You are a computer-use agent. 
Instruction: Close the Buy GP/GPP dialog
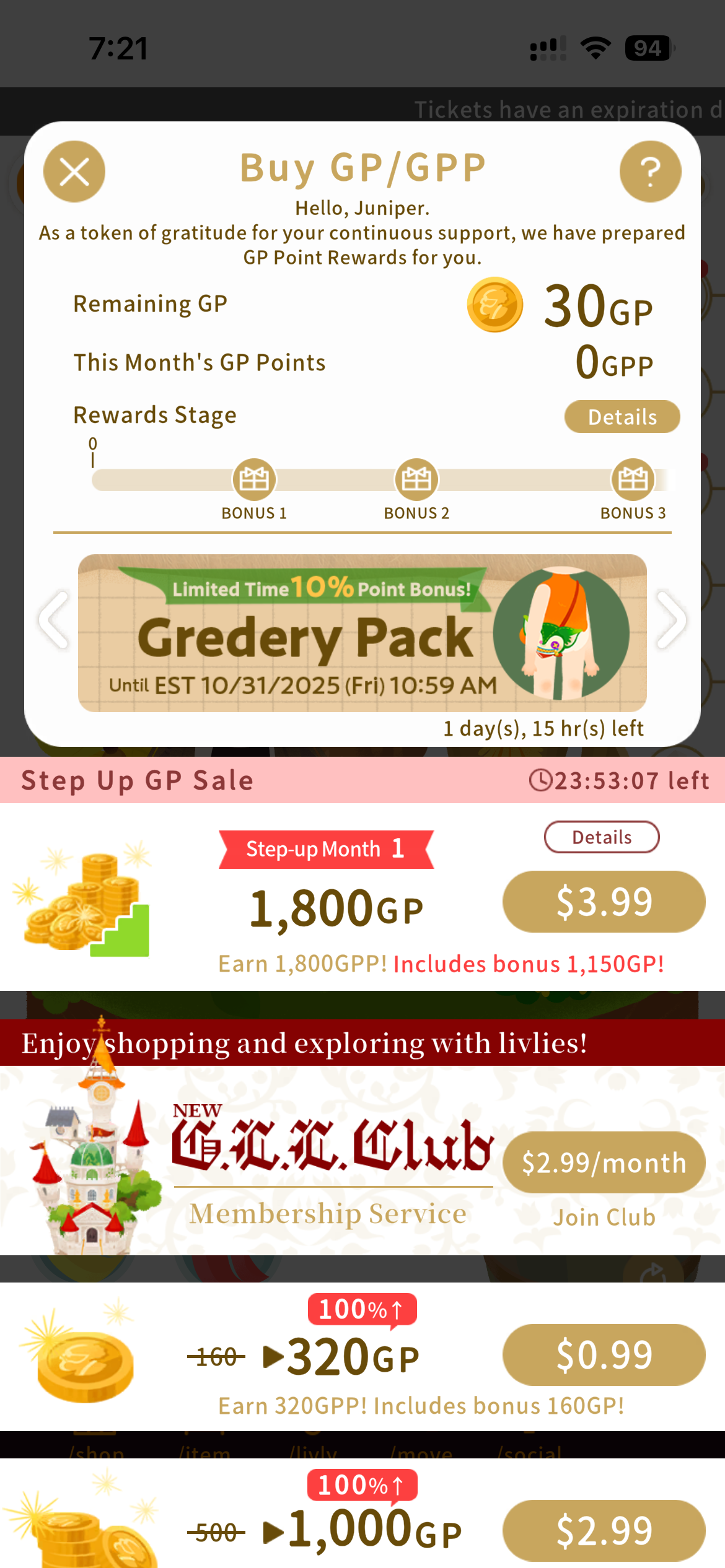74,172
